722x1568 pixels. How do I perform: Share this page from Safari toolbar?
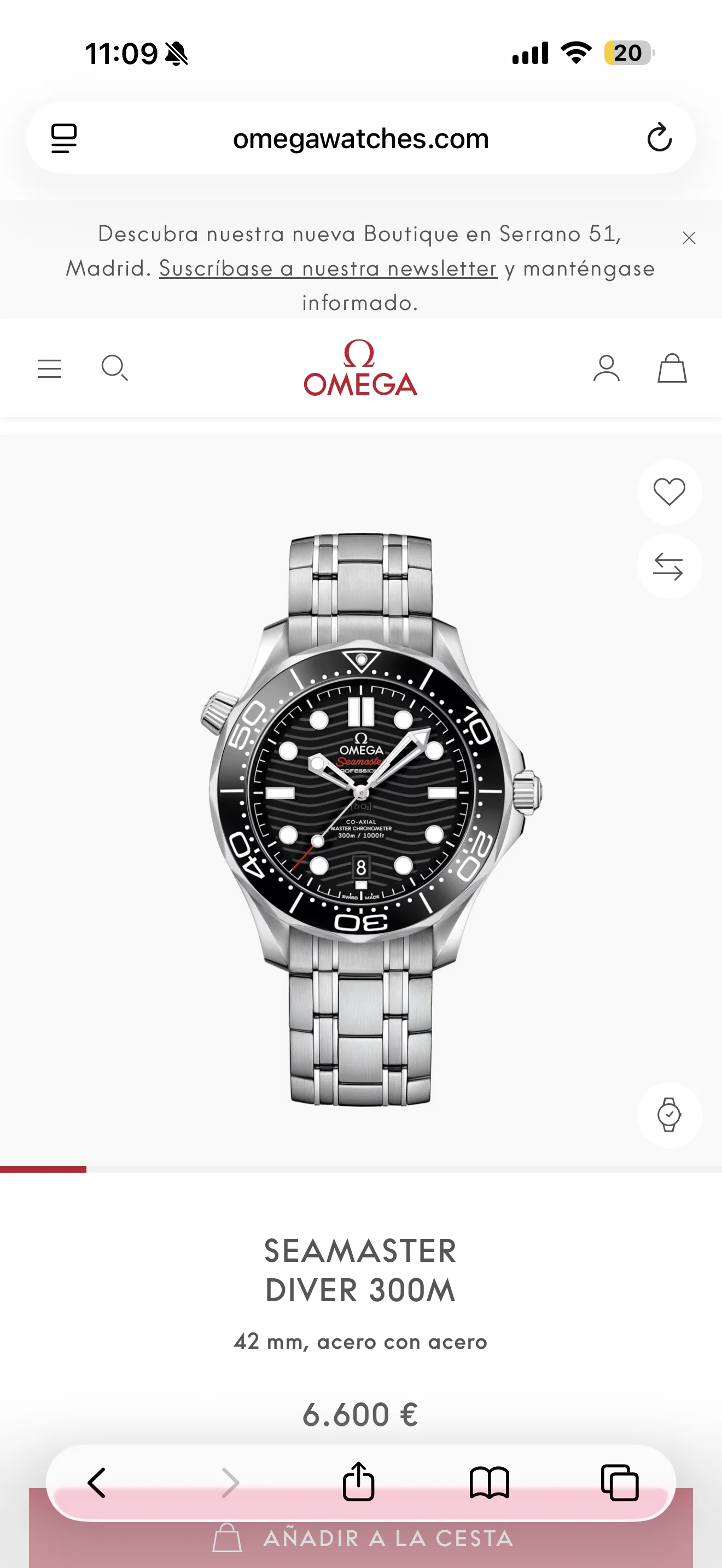coord(359,1482)
